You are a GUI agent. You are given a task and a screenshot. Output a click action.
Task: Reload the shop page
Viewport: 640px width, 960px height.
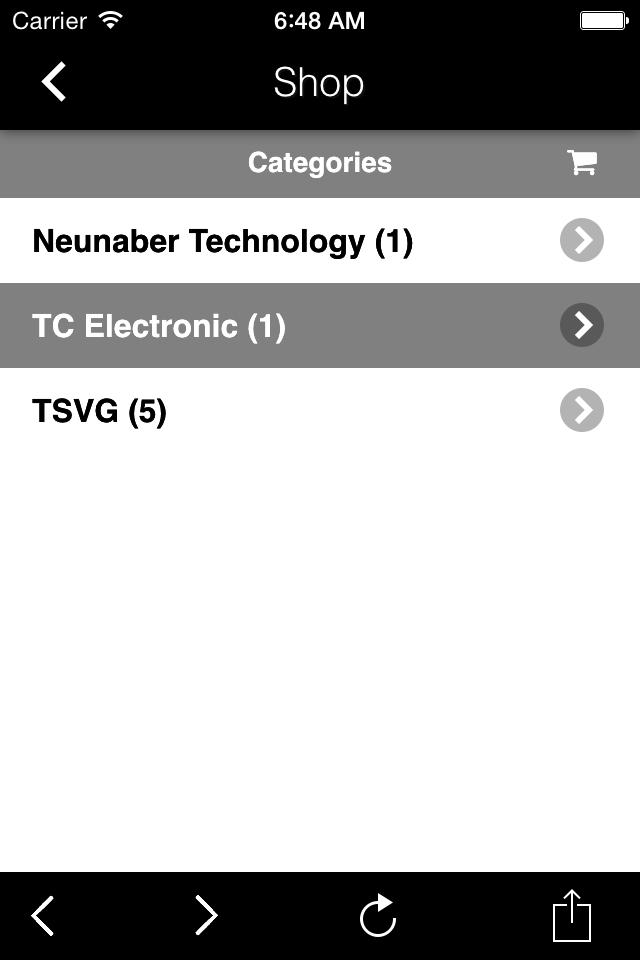[378, 915]
